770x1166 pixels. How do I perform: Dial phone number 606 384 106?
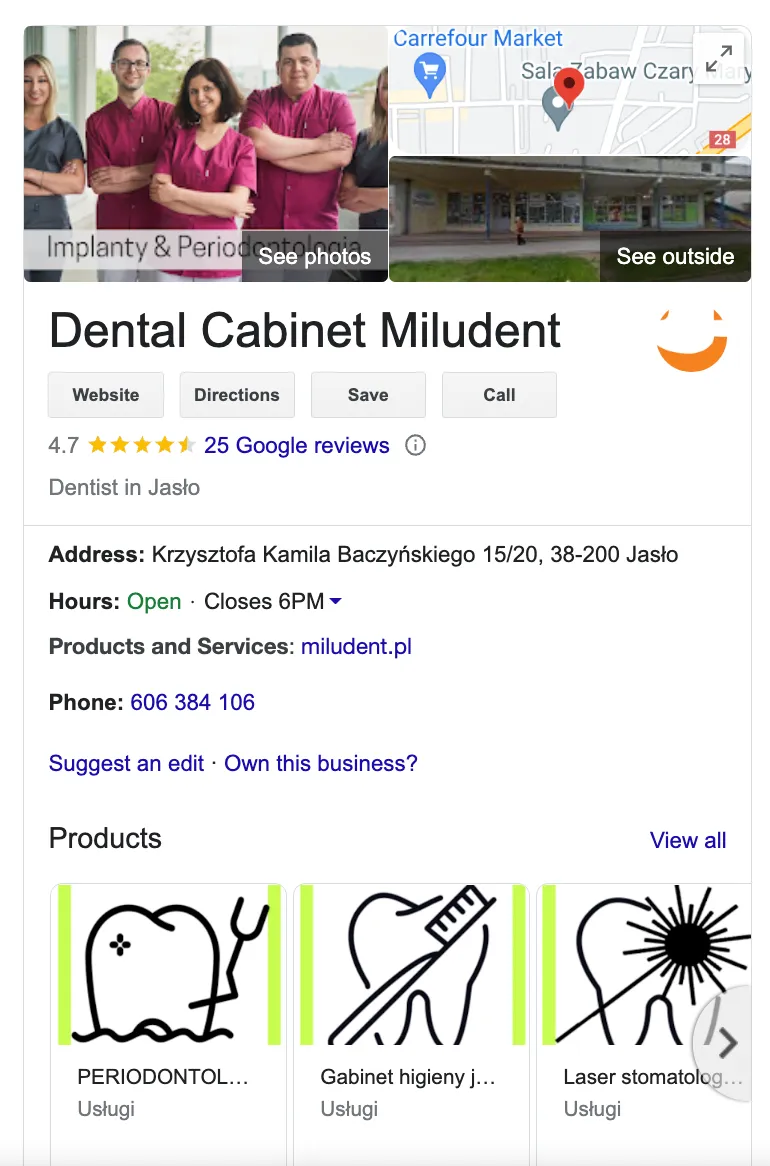tap(192, 703)
